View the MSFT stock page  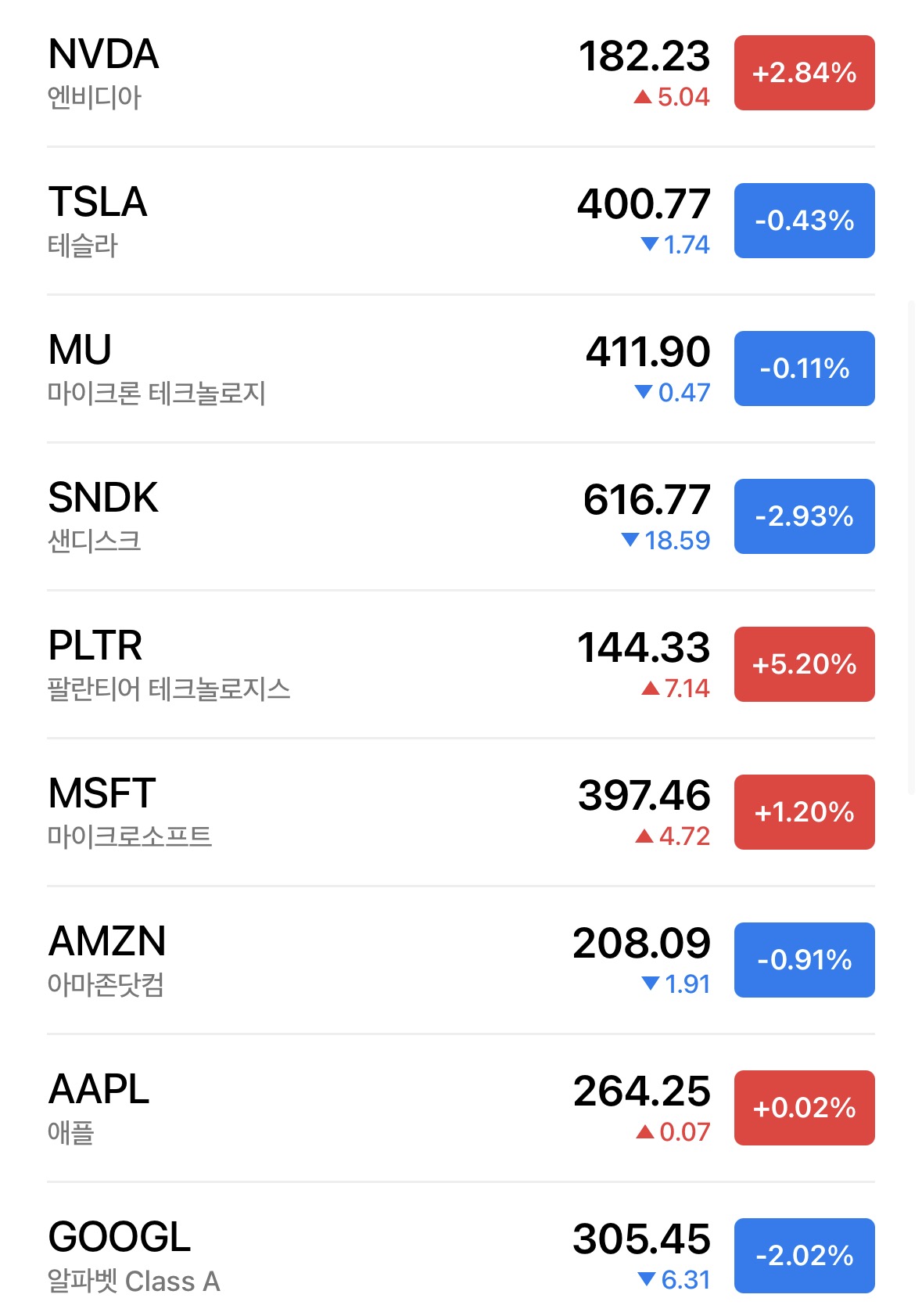pos(313,813)
